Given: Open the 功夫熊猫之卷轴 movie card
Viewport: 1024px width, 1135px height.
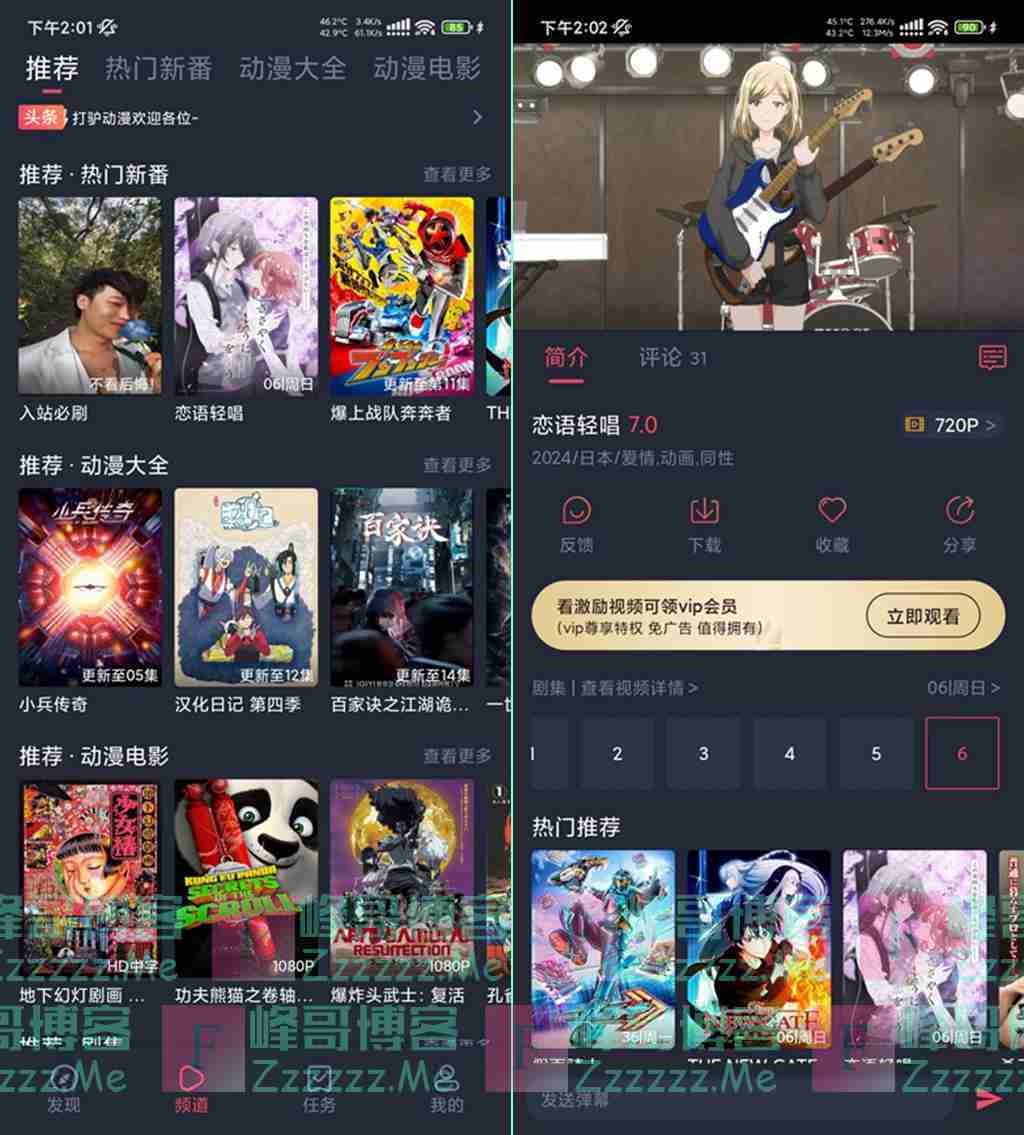Looking at the screenshot, I should [246, 878].
